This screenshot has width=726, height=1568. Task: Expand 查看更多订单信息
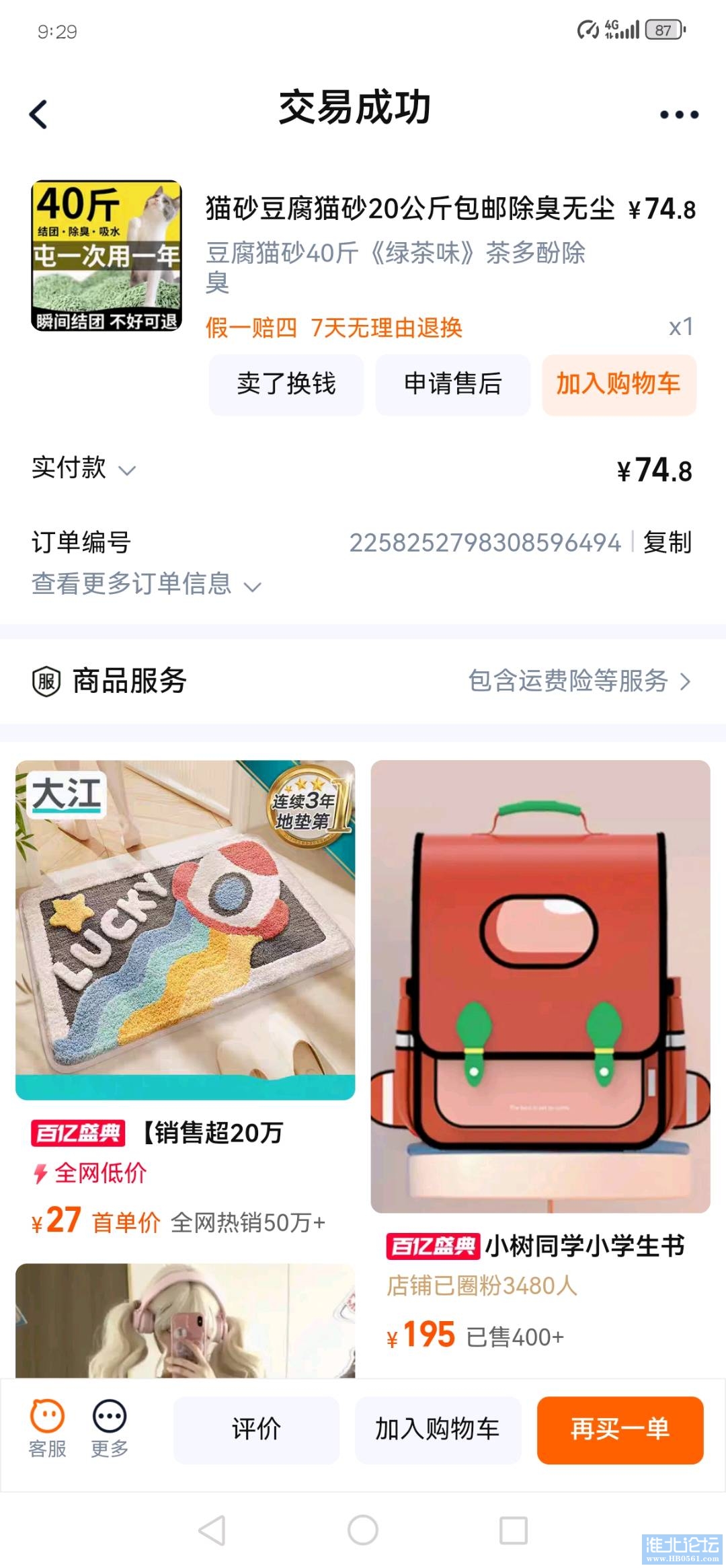coord(146,584)
